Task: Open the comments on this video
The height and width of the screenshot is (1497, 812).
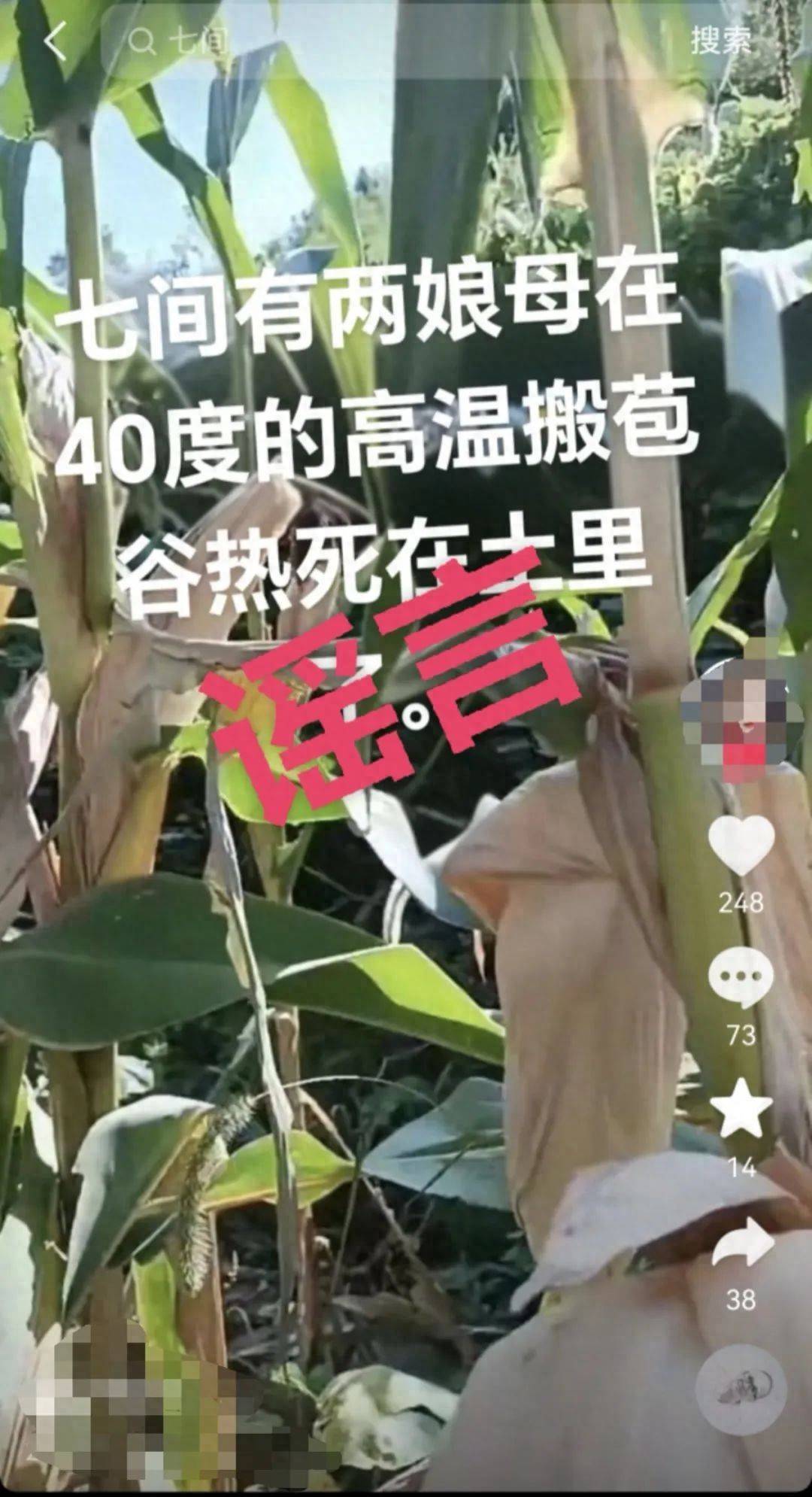Action: point(741,978)
